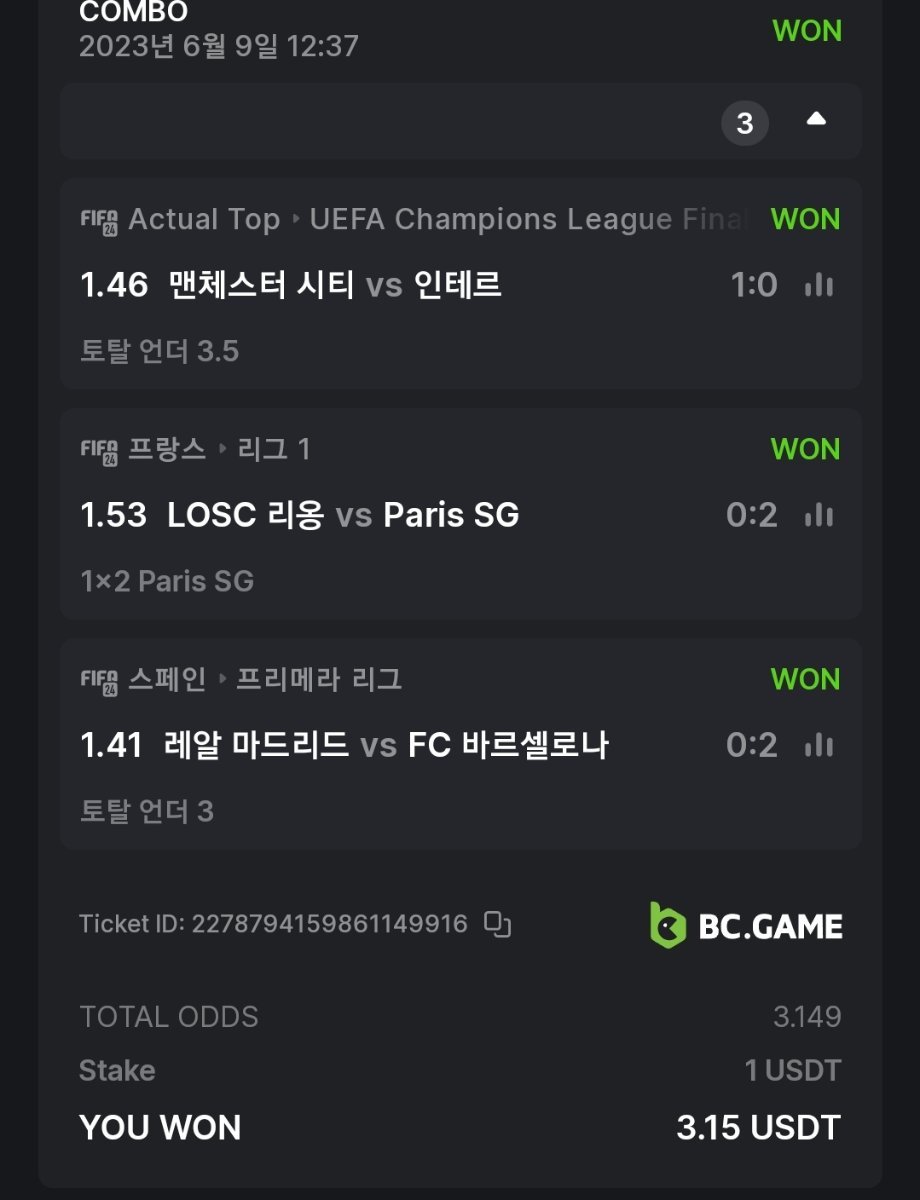This screenshot has height=1200, width=920.
Task: Open statistics for 맨체스터 시티 vs 인테르
Action: click(x=819, y=286)
